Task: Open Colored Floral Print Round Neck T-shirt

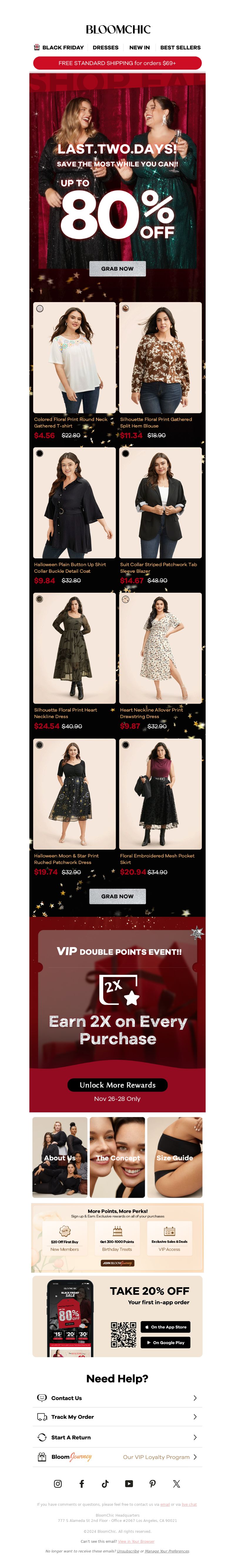Action: (x=74, y=358)
